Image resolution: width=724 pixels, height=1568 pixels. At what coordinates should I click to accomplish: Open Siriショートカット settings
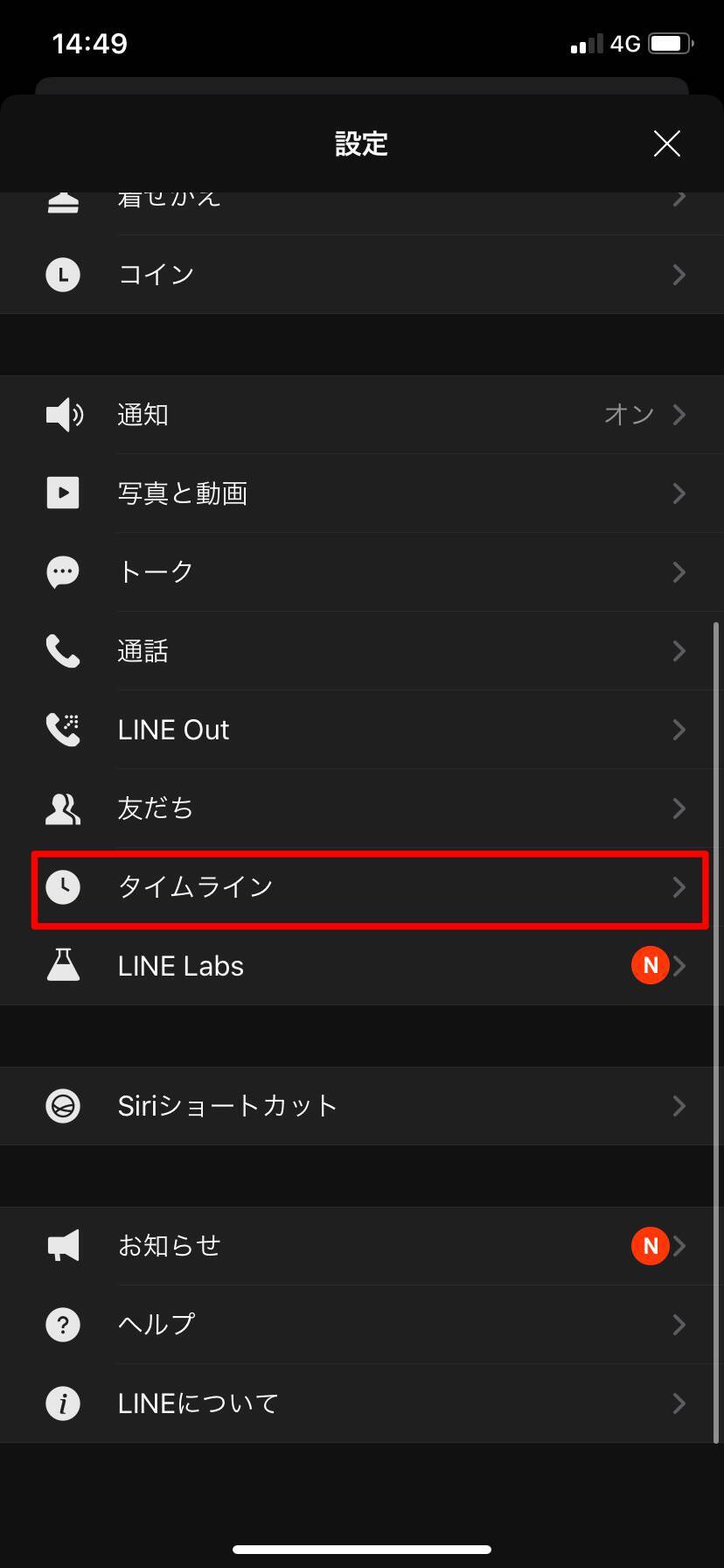coord(362,1106)
